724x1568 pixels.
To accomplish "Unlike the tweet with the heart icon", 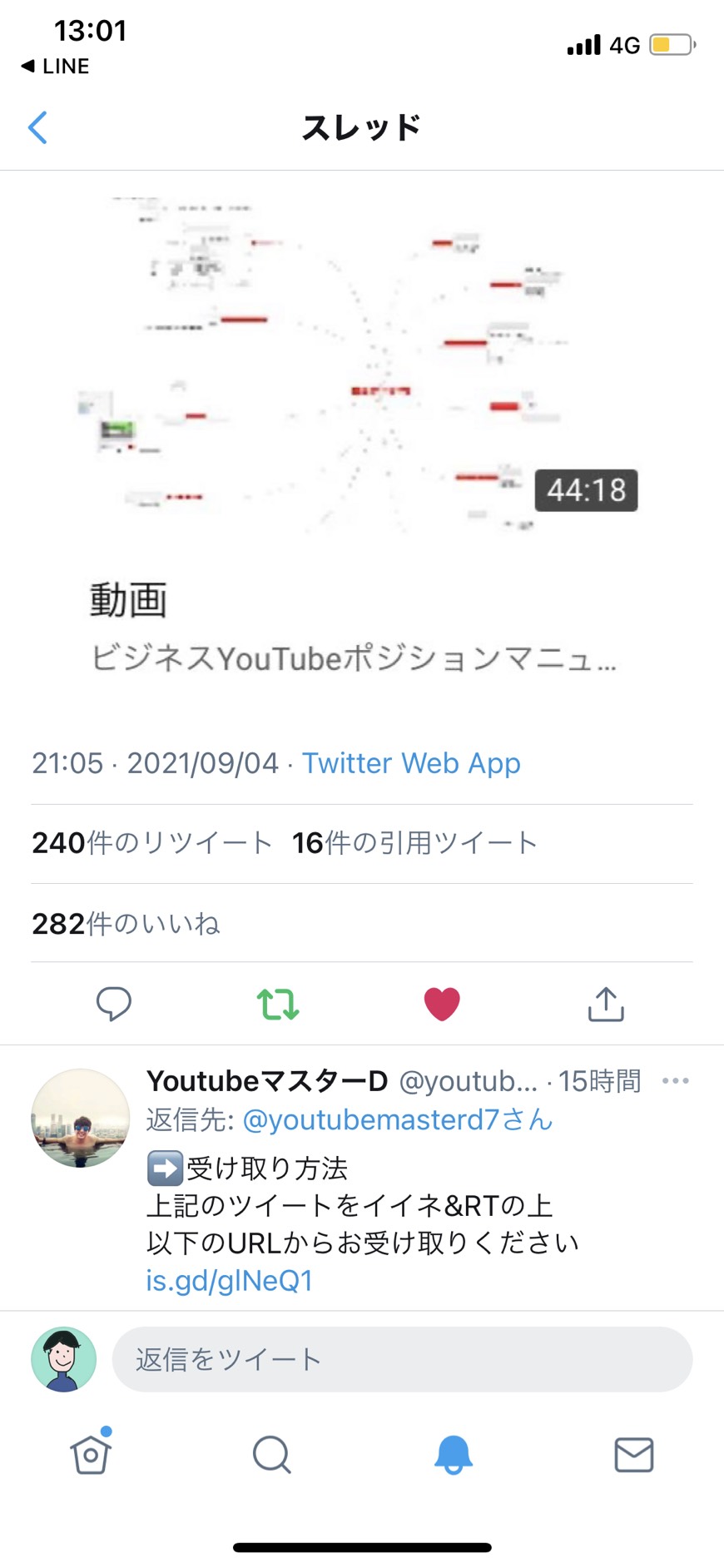I will 442,1004.
